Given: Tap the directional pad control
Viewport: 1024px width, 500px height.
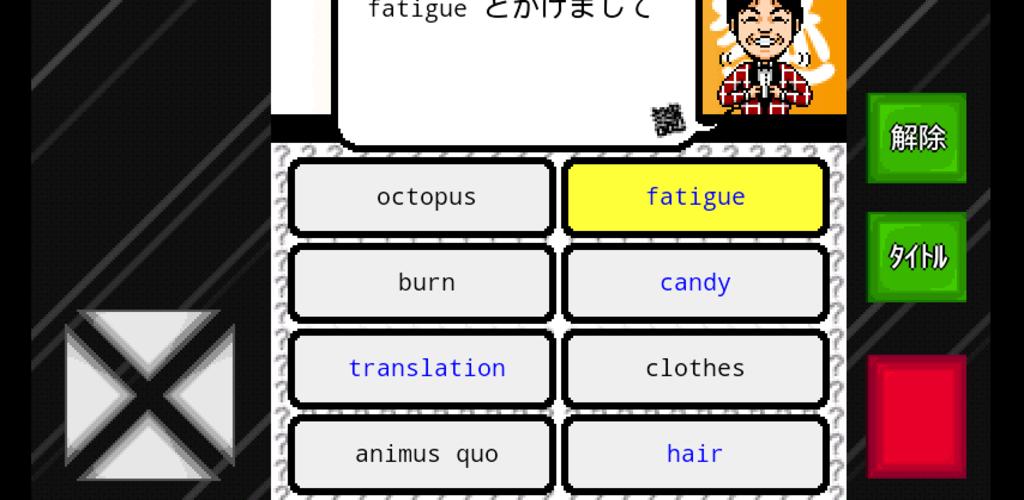Looking at the screenshot, I should [x=149, y=395].
